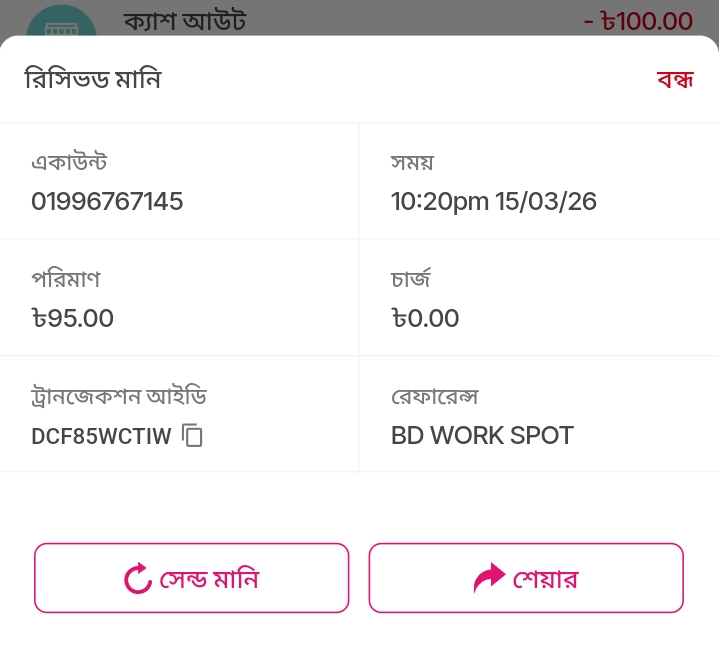Copy transaction ID DCF85WCTIW
719x658 pixels.
click(194, 436)
